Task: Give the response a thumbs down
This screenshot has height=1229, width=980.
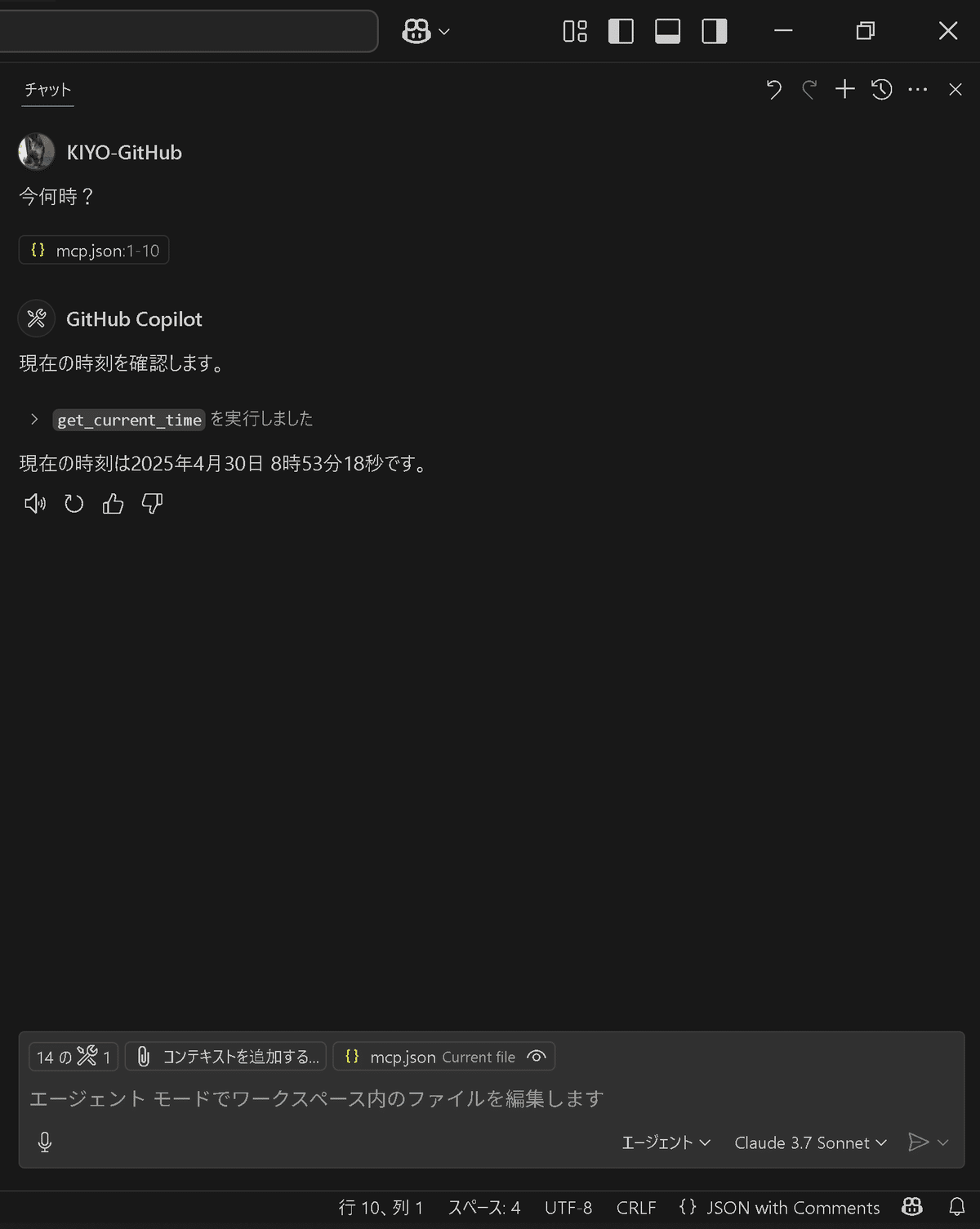Action: click(x=152, y=504)
